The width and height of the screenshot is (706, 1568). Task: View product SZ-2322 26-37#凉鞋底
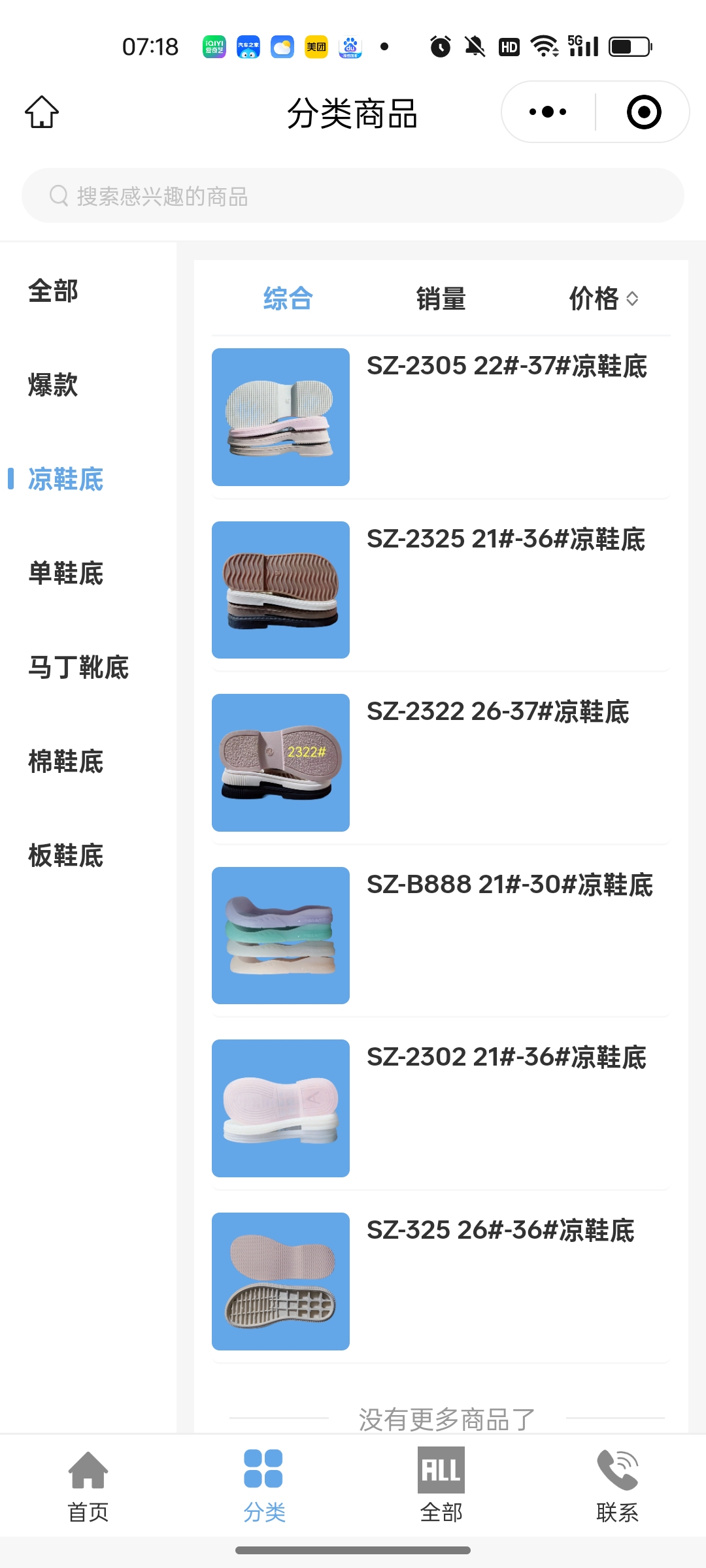441,762
